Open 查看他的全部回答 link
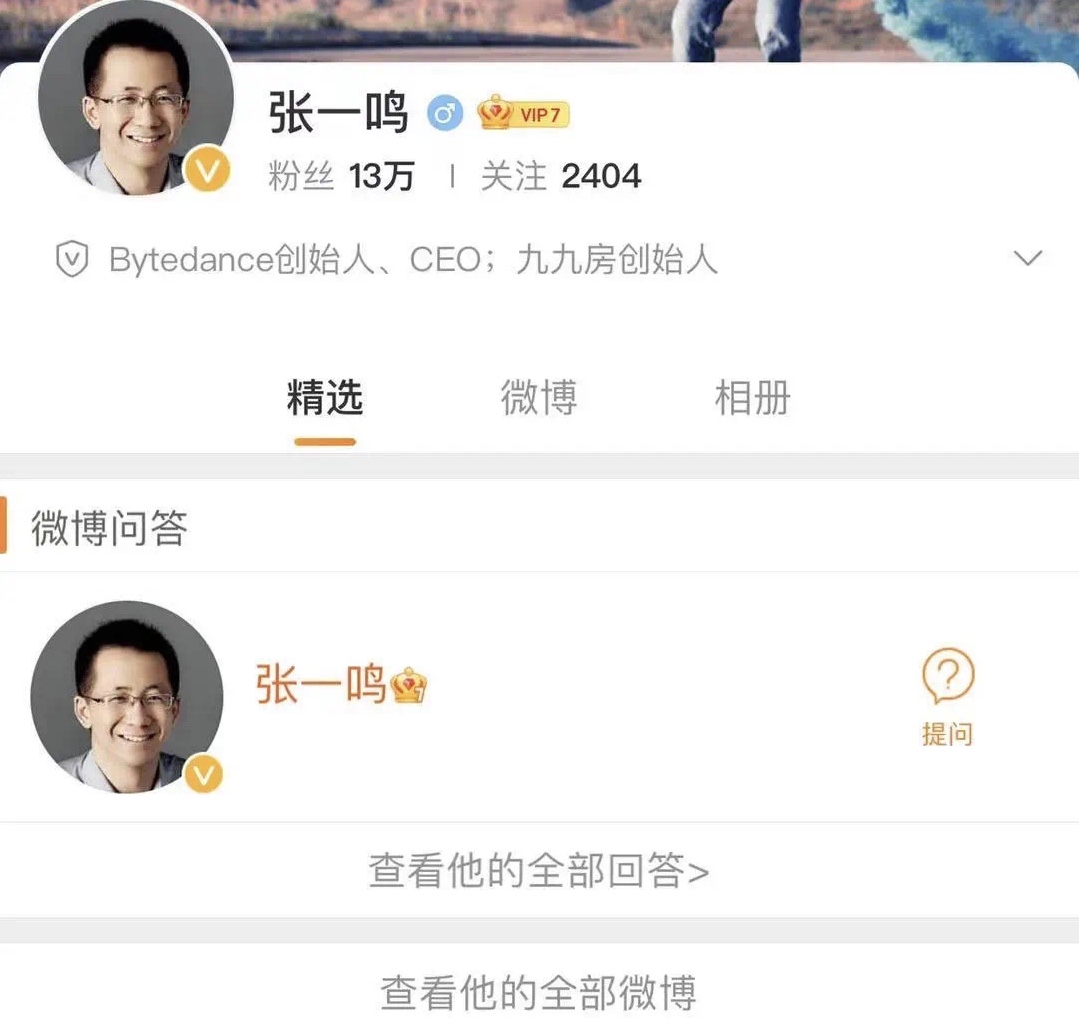This screenshot has height=1026, width=1079. click(x=539, y=871)
